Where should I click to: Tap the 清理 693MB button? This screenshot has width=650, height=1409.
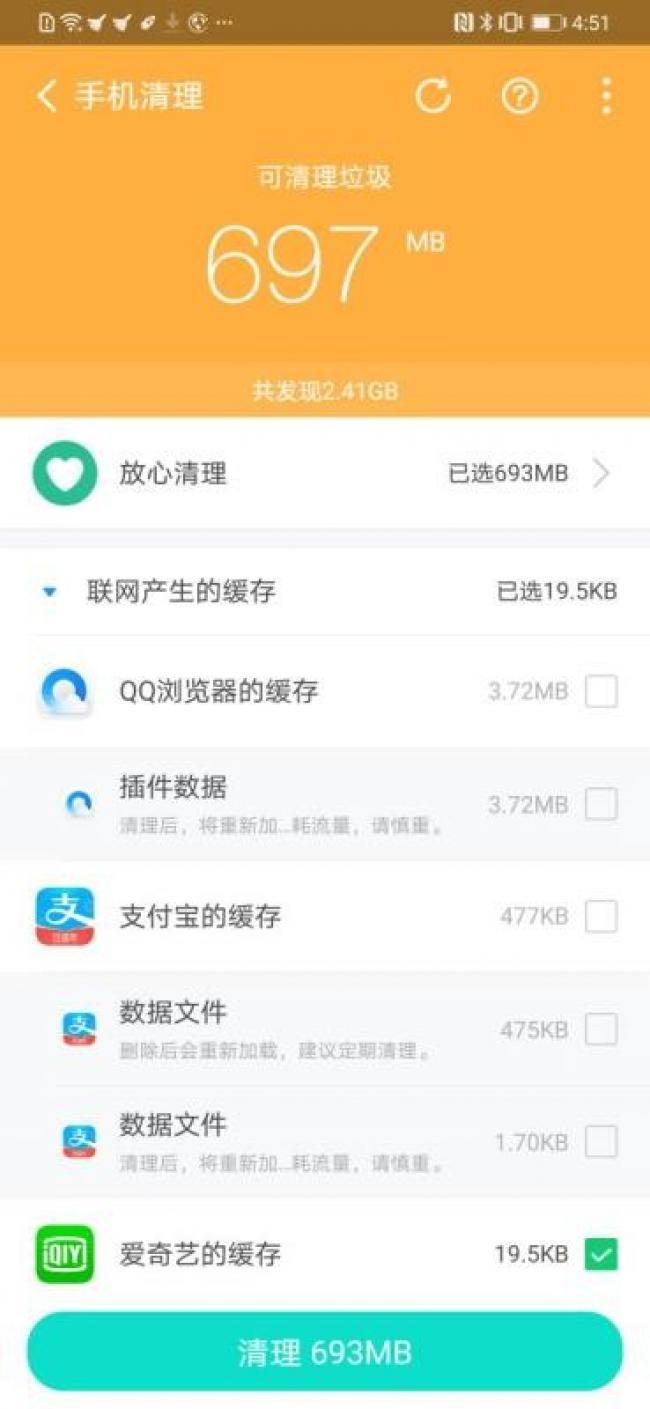pos(325,1352)
